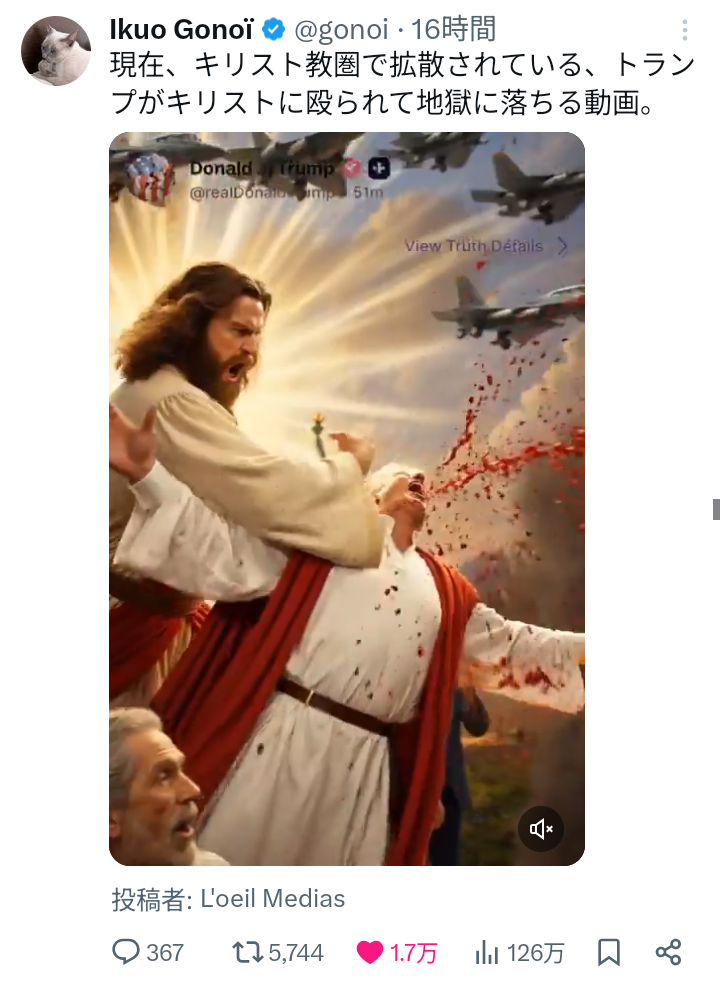This screenshot has width=720, height=987.
Task: Bookmark this tweet
Action: (608, 952)
